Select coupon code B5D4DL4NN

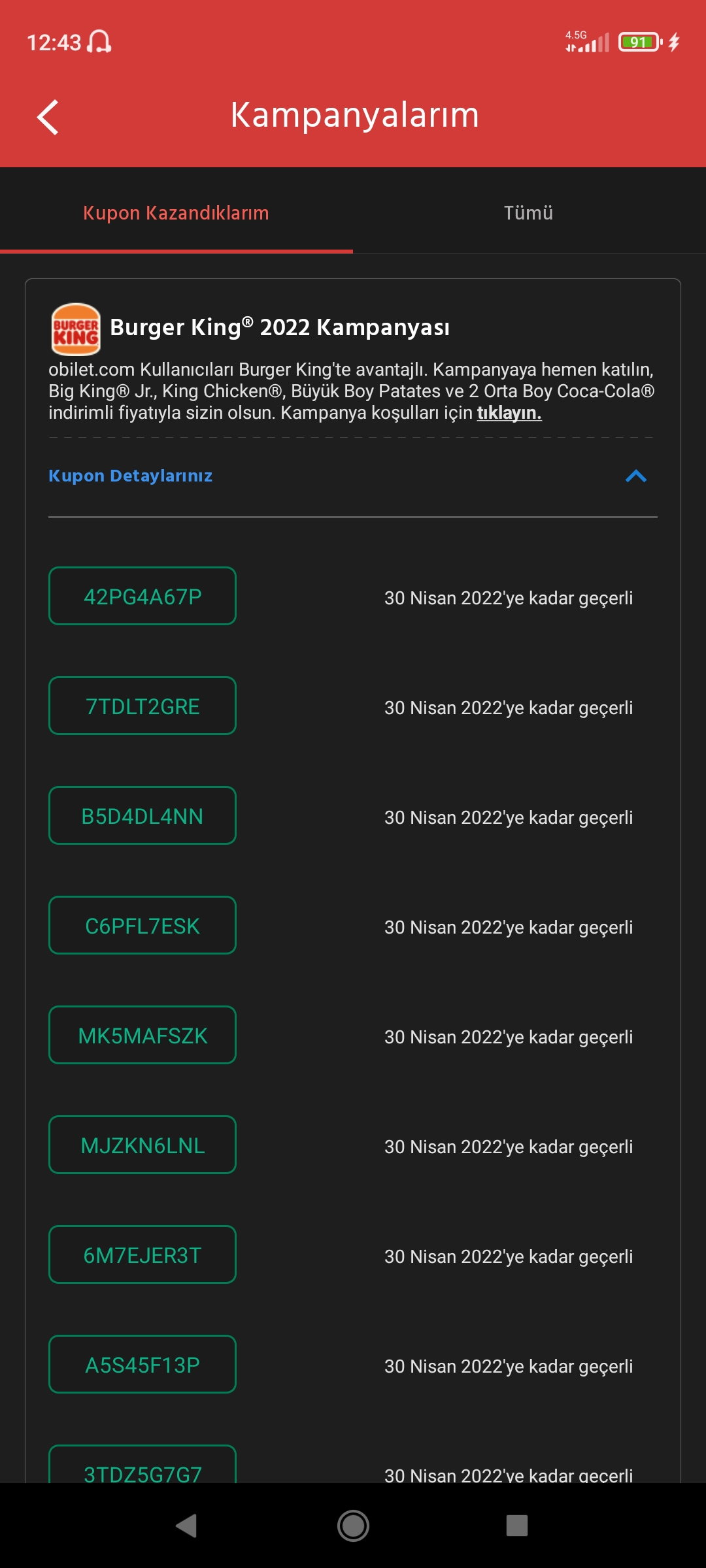(x=143, y=815)
